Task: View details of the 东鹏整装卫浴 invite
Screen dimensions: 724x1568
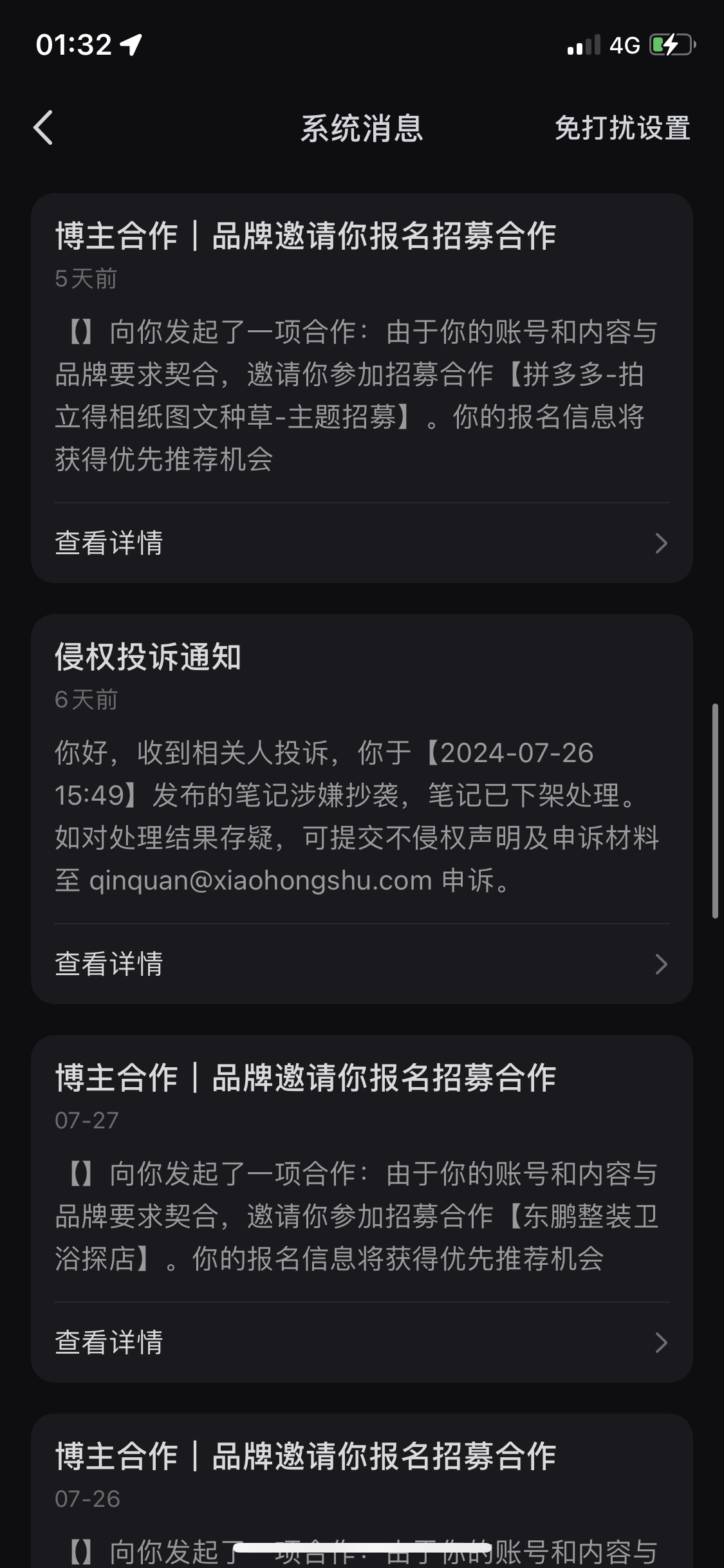Action: [362, 1343]
